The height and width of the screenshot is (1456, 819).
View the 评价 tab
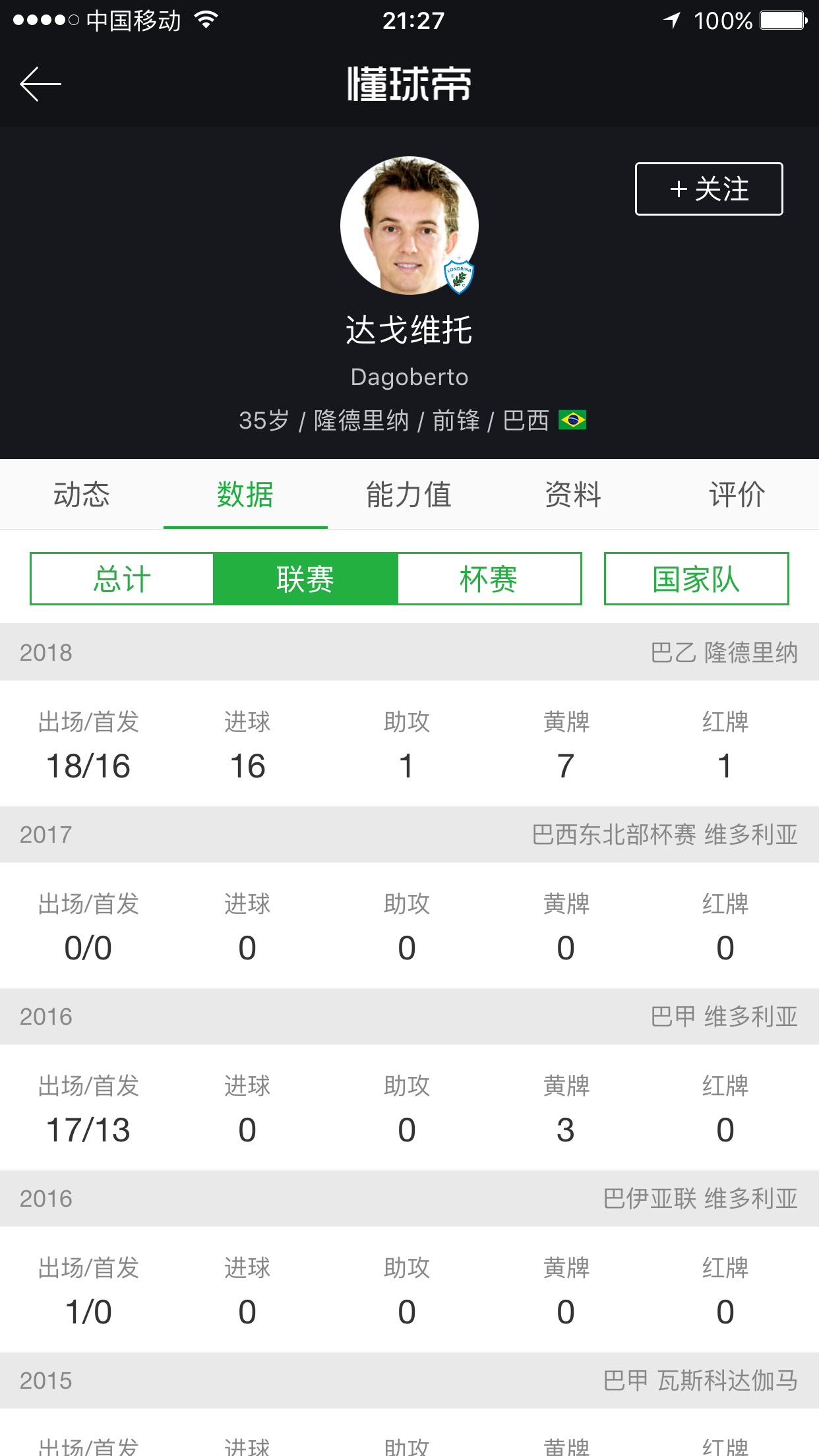tap(737, 494)
